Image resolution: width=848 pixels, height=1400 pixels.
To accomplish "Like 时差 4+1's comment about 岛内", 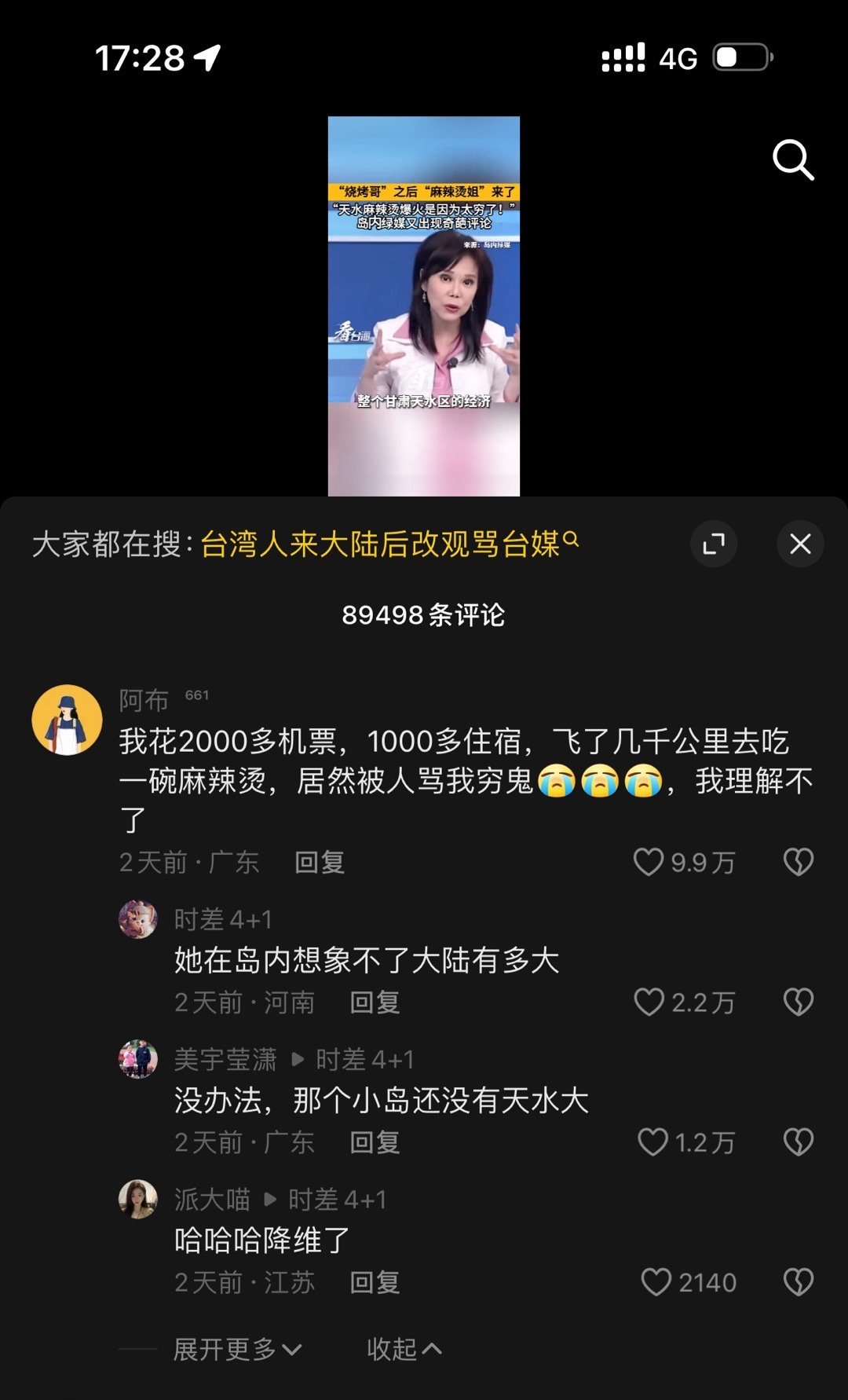I will (649, 1002).
